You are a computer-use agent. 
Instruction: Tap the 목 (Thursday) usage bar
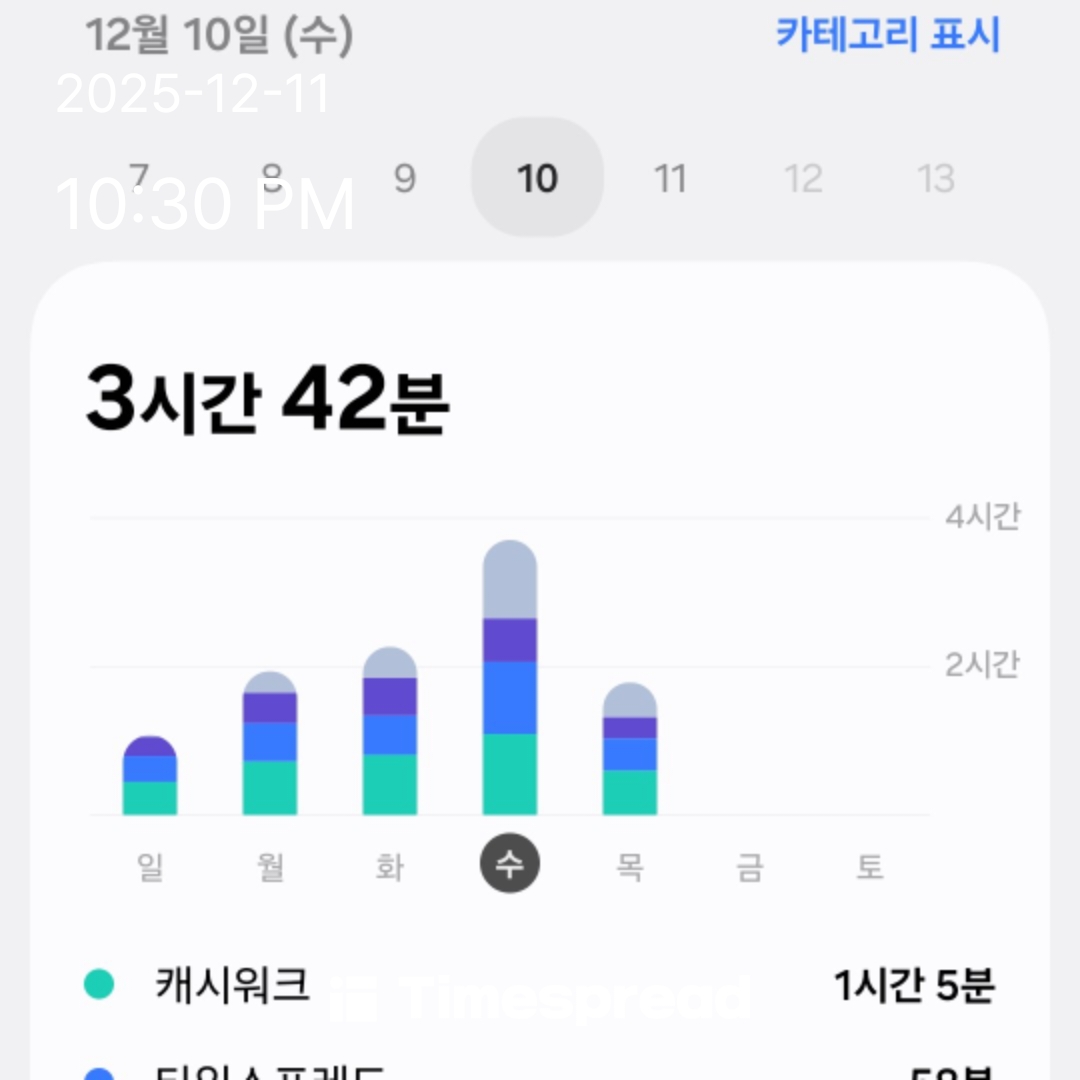(630, 750)
